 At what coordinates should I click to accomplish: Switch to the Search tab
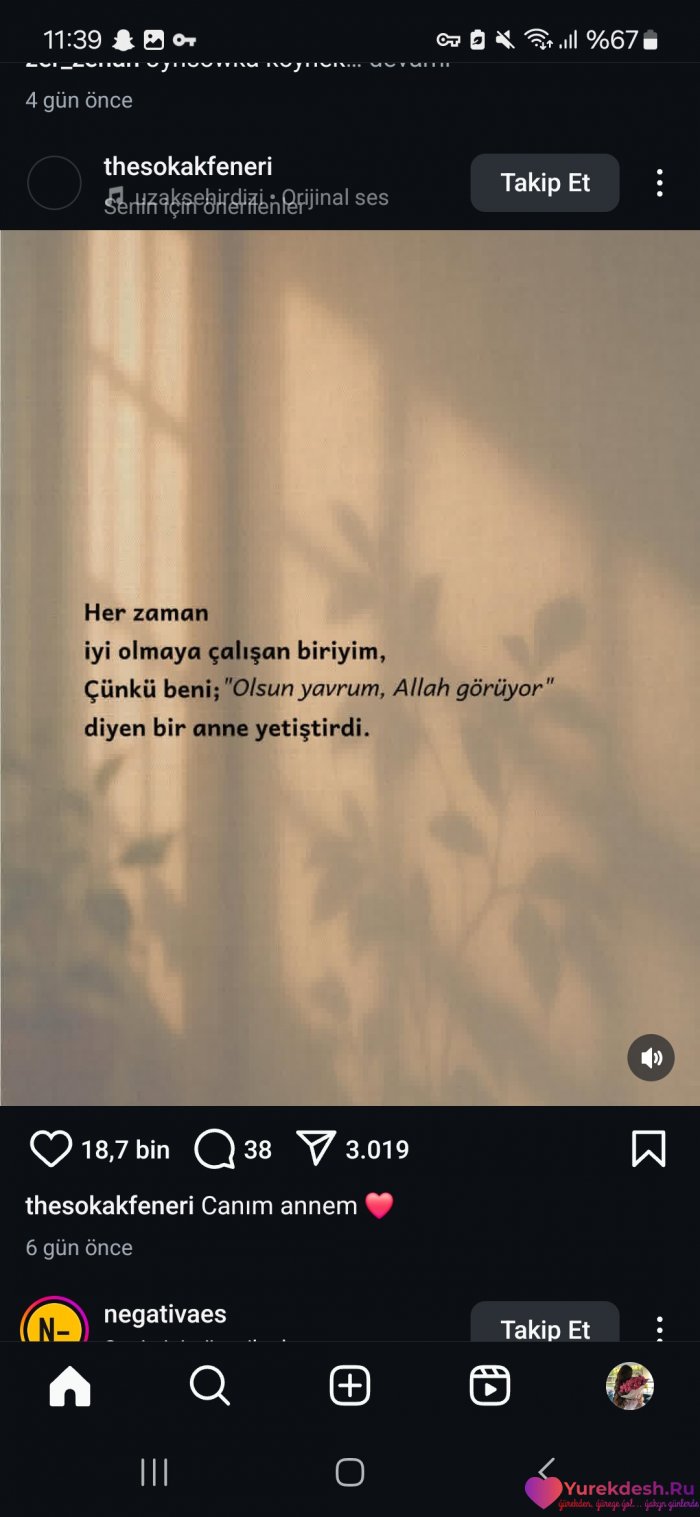pyautogui.click(x=210, y=1387)
